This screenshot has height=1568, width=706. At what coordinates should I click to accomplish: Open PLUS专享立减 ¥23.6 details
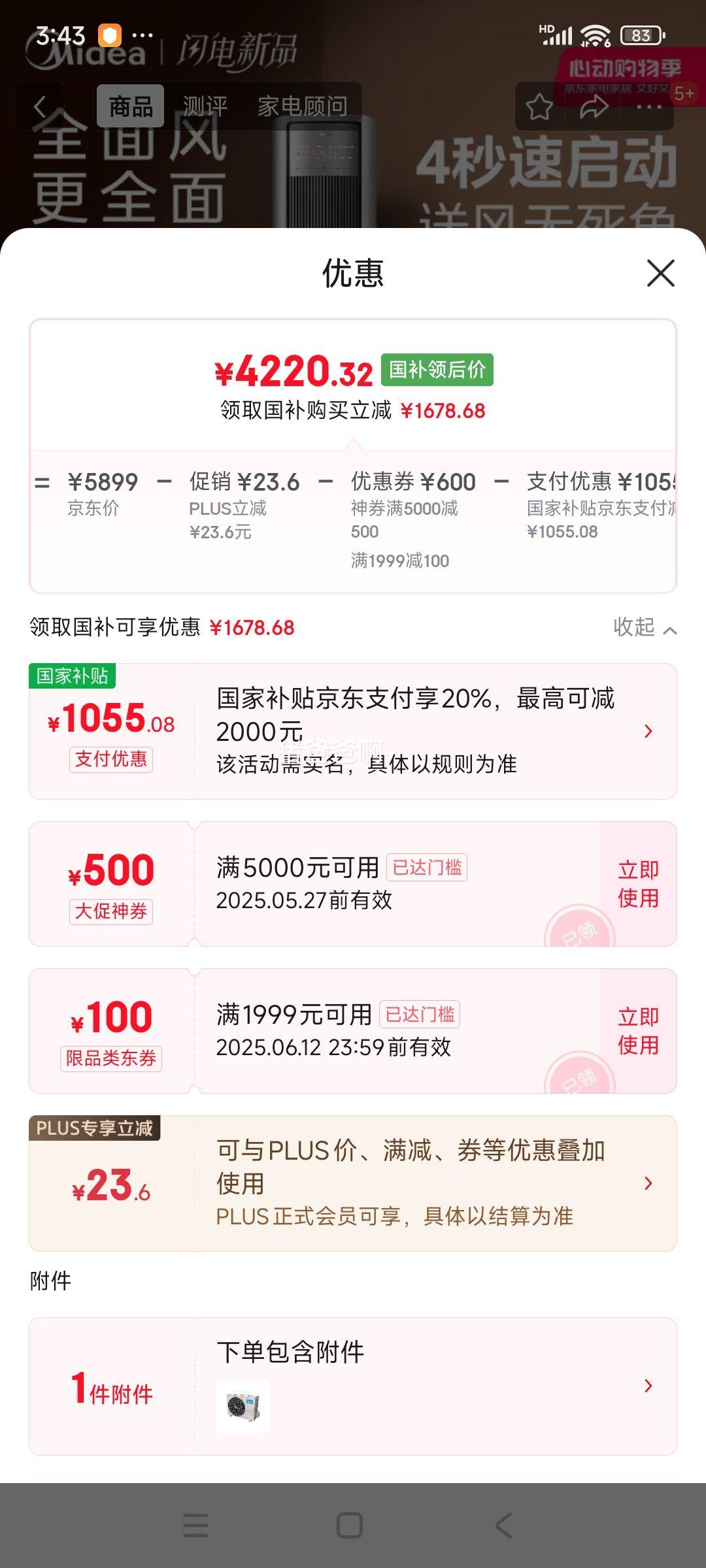(x=353, y=1183)
